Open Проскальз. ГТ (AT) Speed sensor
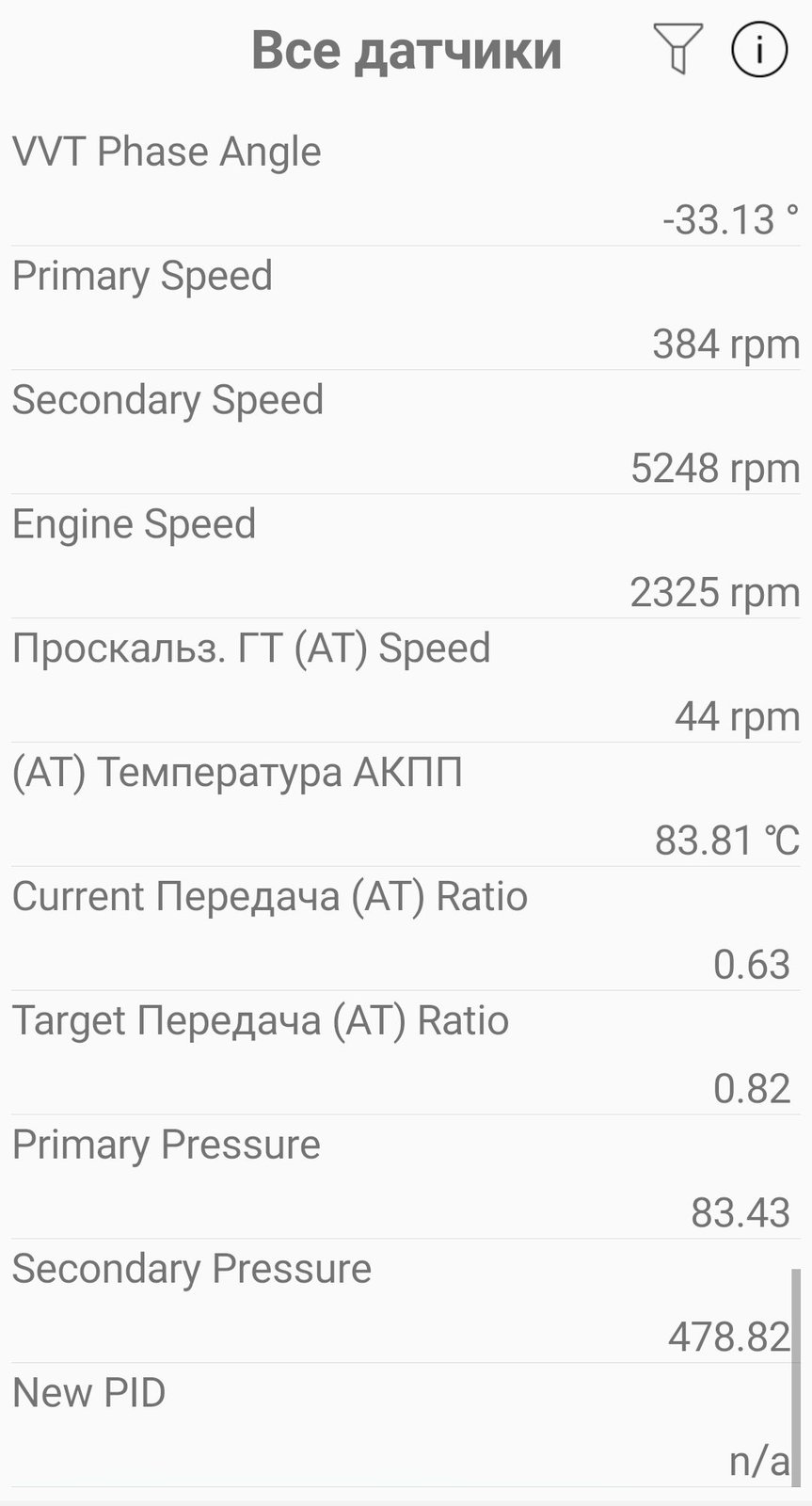The width and height of the screenshot is (812, 1506). click(406, 681)
